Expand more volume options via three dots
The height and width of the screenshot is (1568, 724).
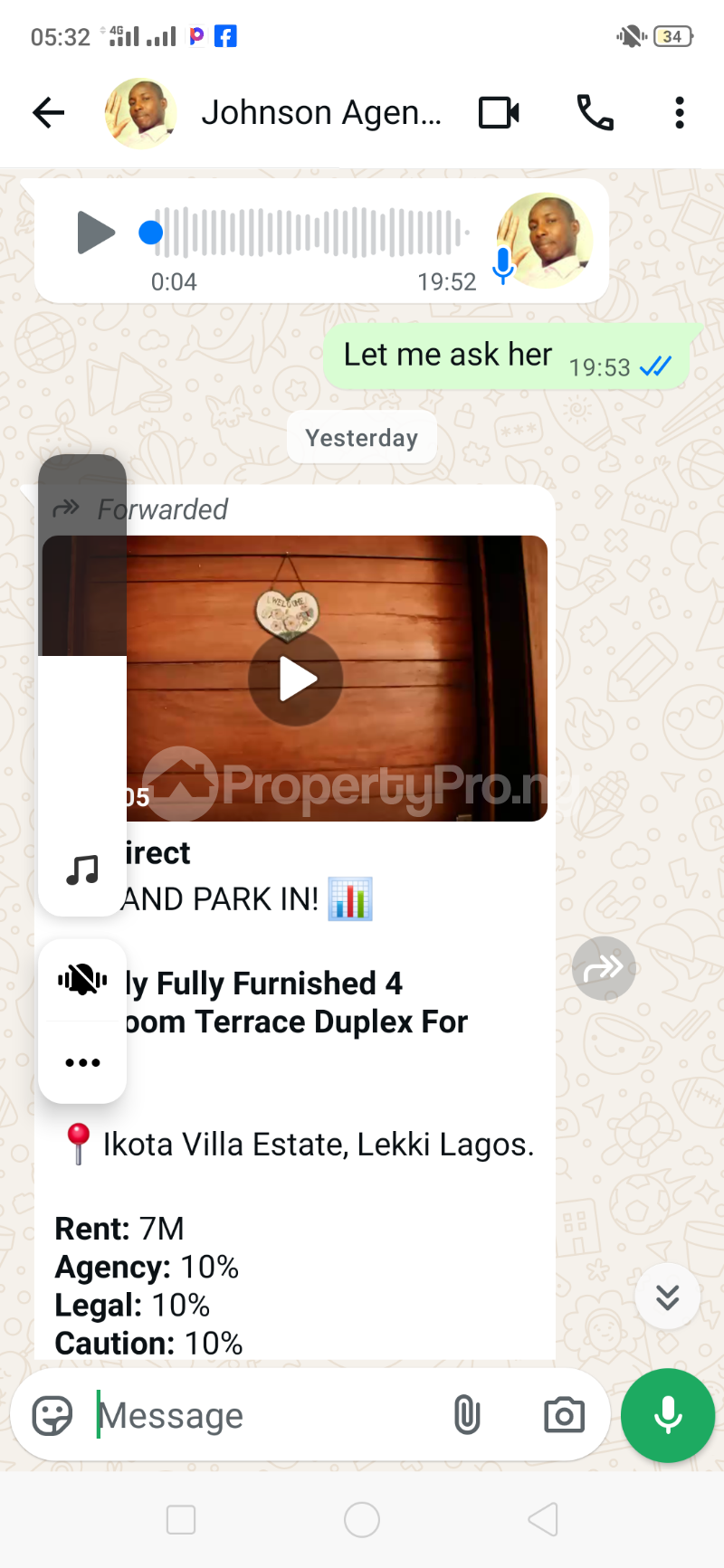(x=82, y=1062)
